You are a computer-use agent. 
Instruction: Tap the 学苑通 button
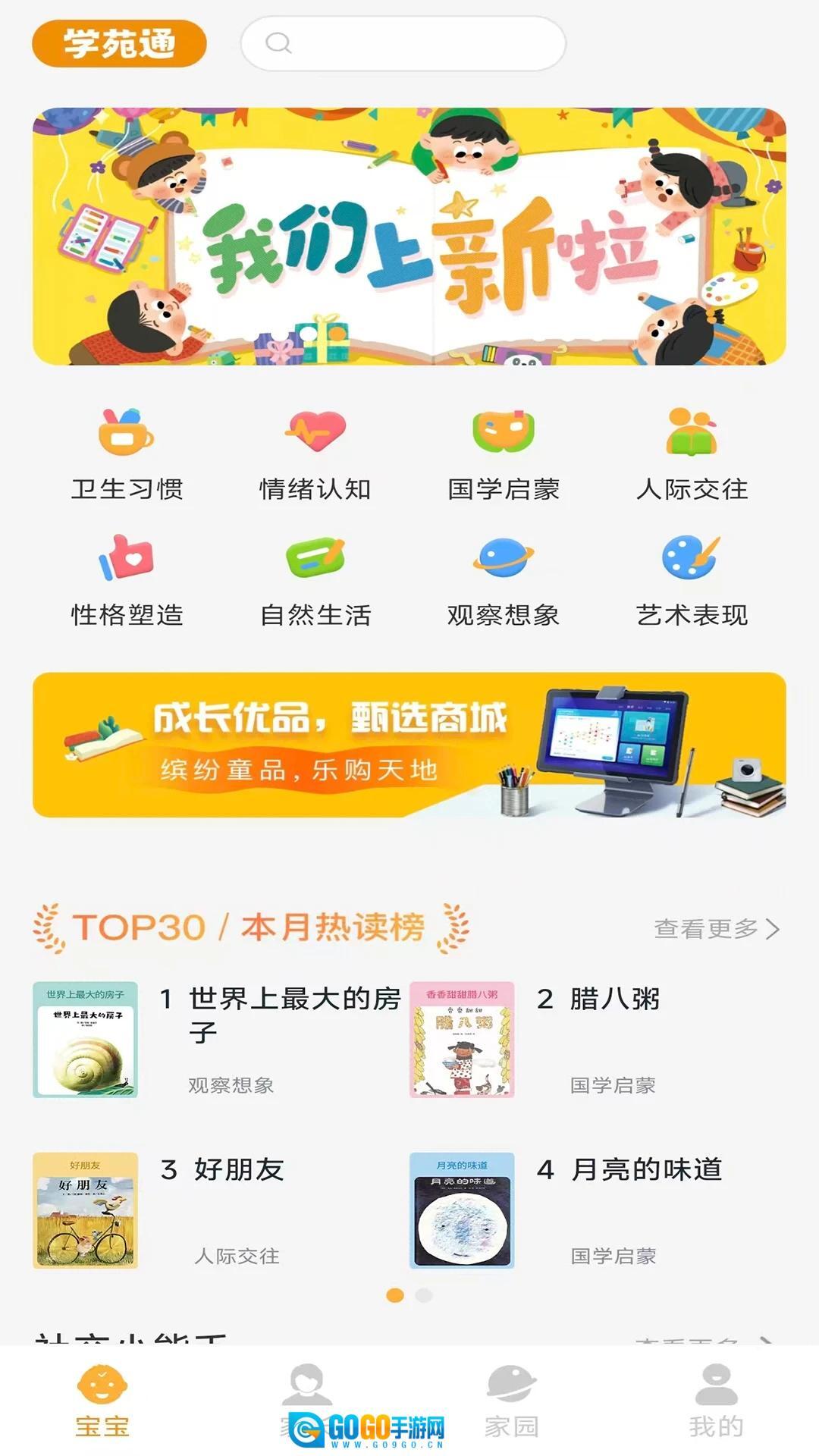click(119, 43)
